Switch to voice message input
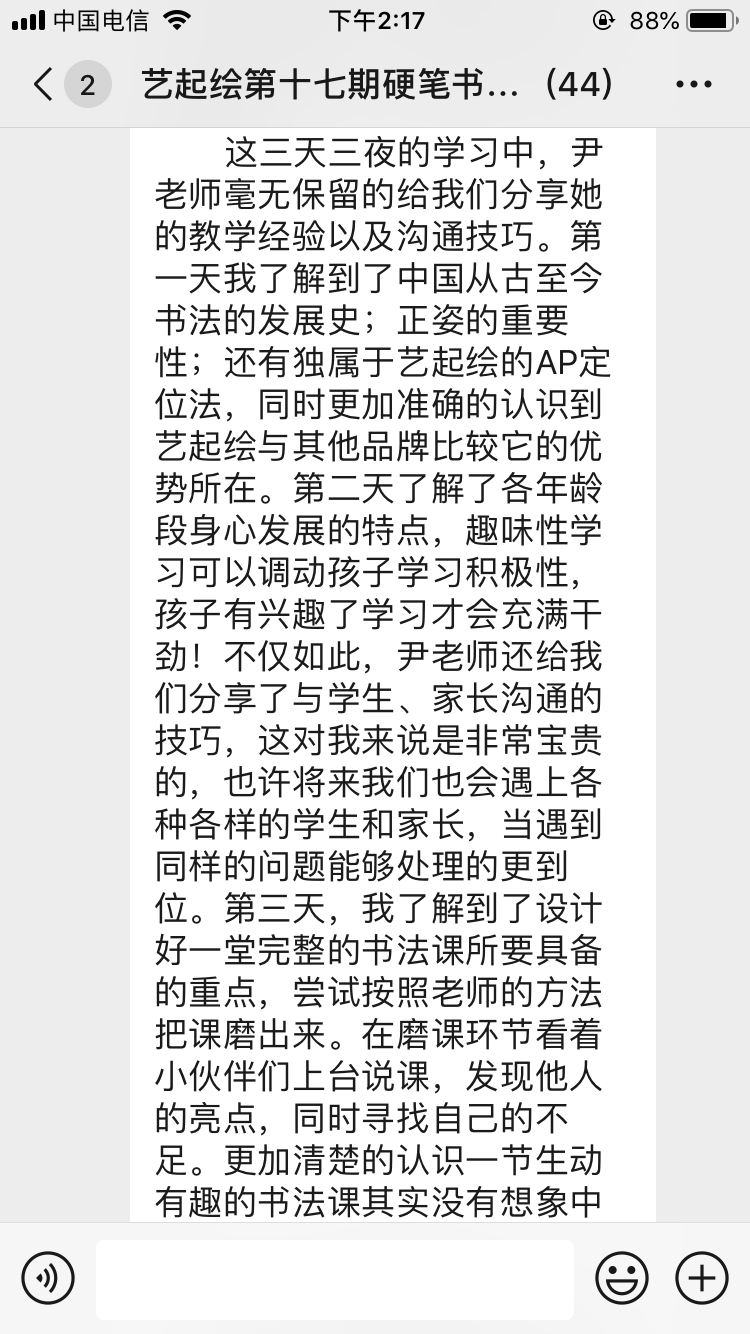 (x=48, y=1278)
